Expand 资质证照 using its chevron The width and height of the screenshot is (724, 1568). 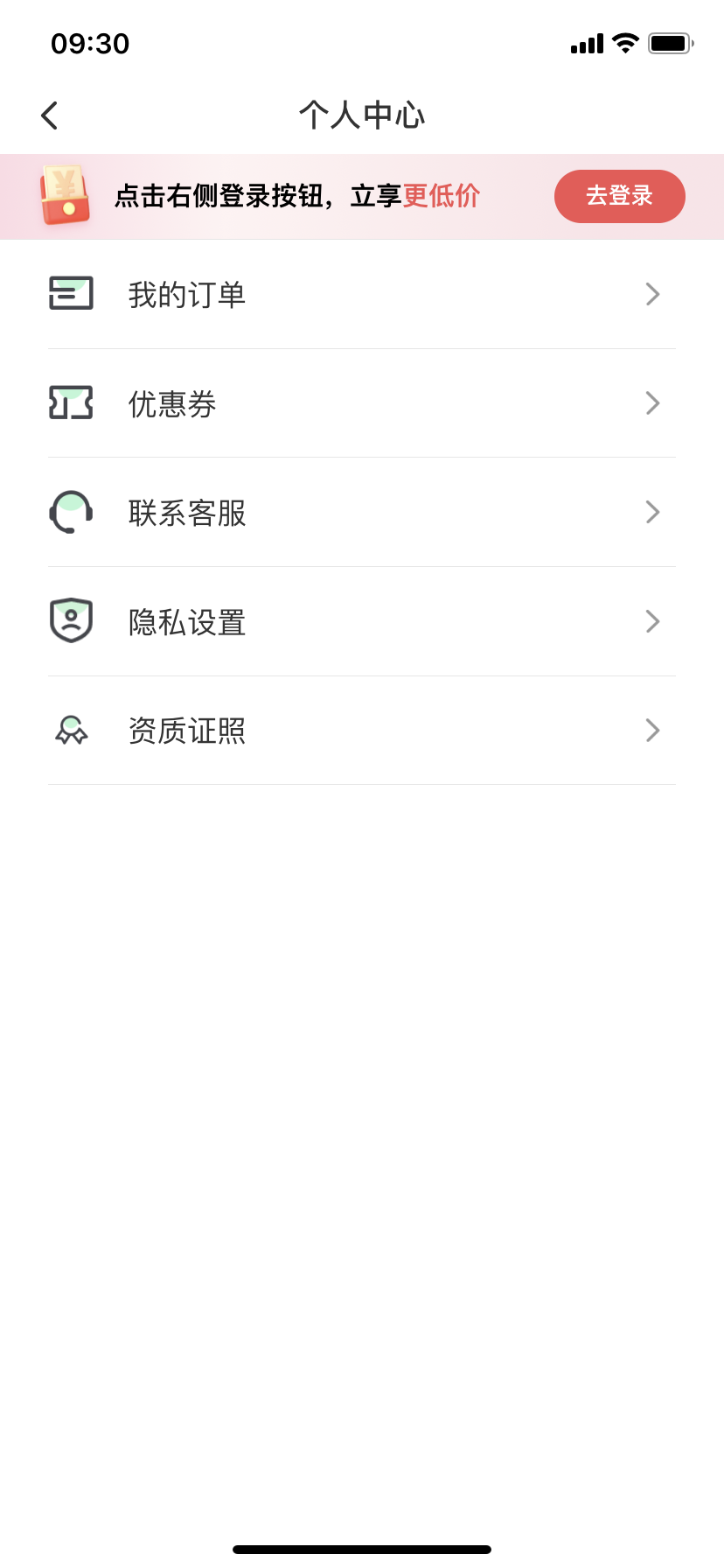(x=652, y=731)
